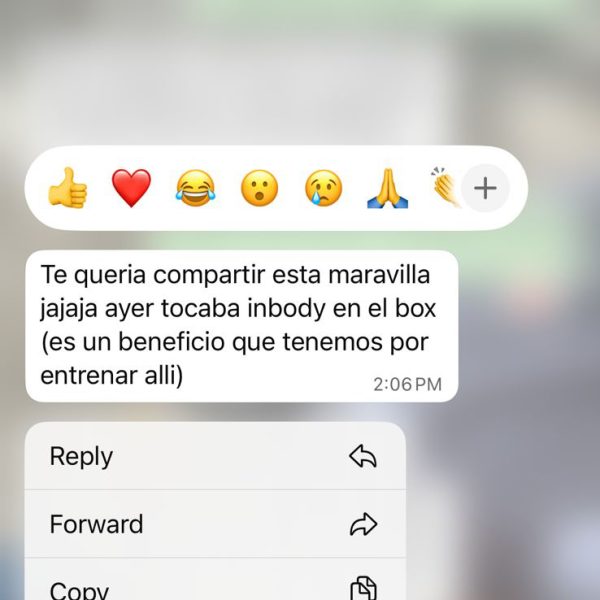Screen dimensions: 600x600
Task: Open more emoji reactions with plus
Action: [485, 188]
